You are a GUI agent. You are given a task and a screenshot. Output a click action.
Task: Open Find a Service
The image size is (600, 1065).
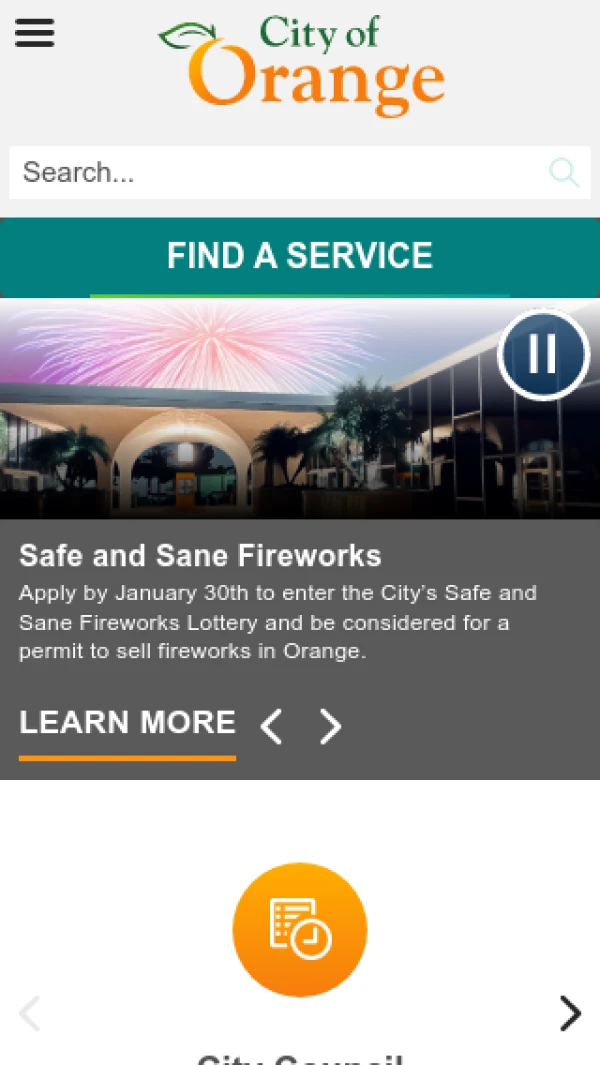[300, 256]
